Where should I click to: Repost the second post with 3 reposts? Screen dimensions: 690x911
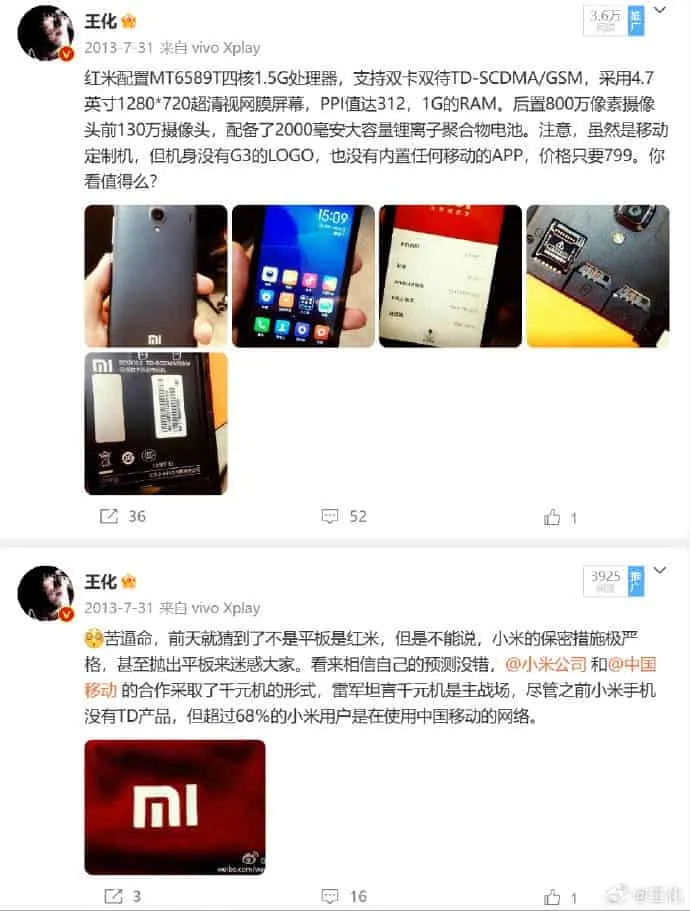click(124, 896)
